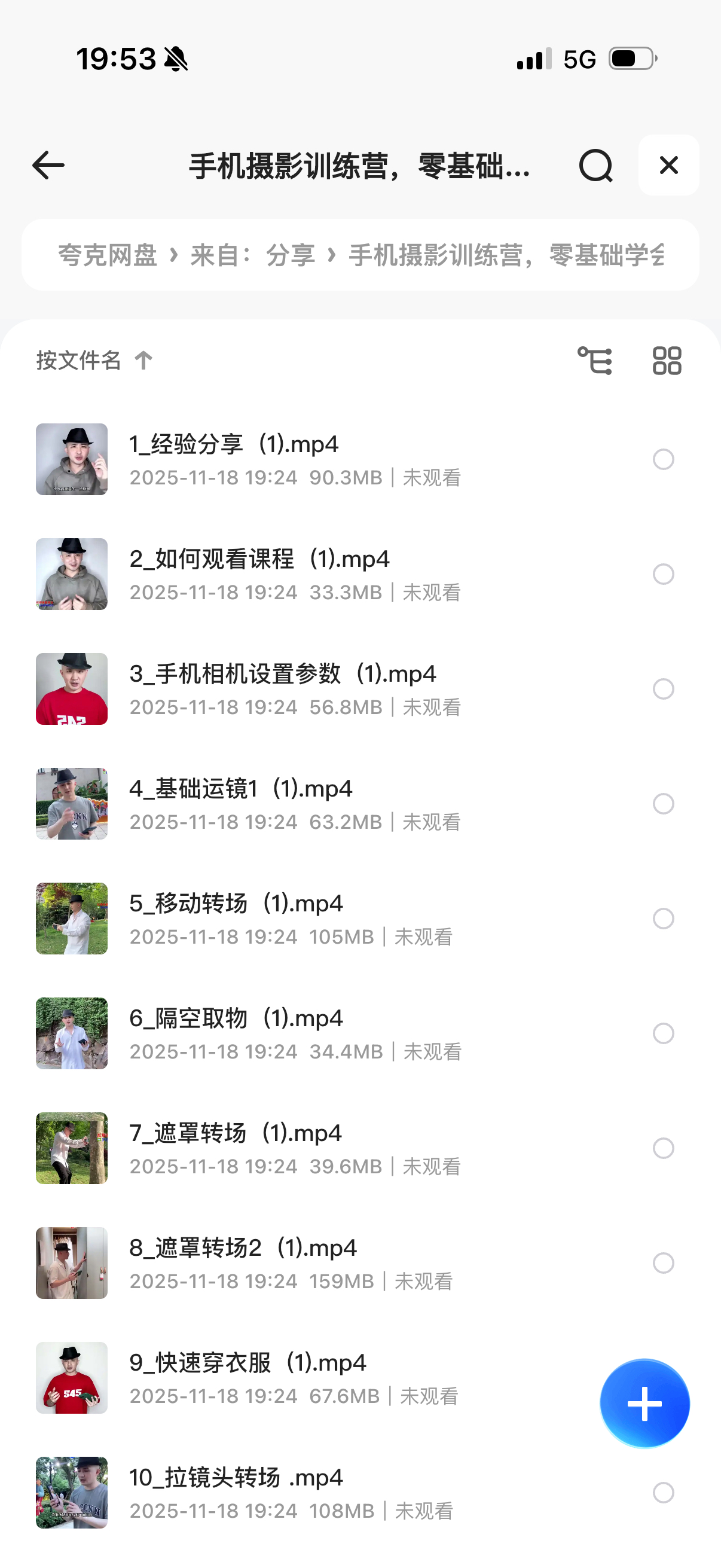Viewport: 721px width, 1568px height.
Task: Open the folder tree view icon
Action: pyautogui.click(x=594, y=361)
